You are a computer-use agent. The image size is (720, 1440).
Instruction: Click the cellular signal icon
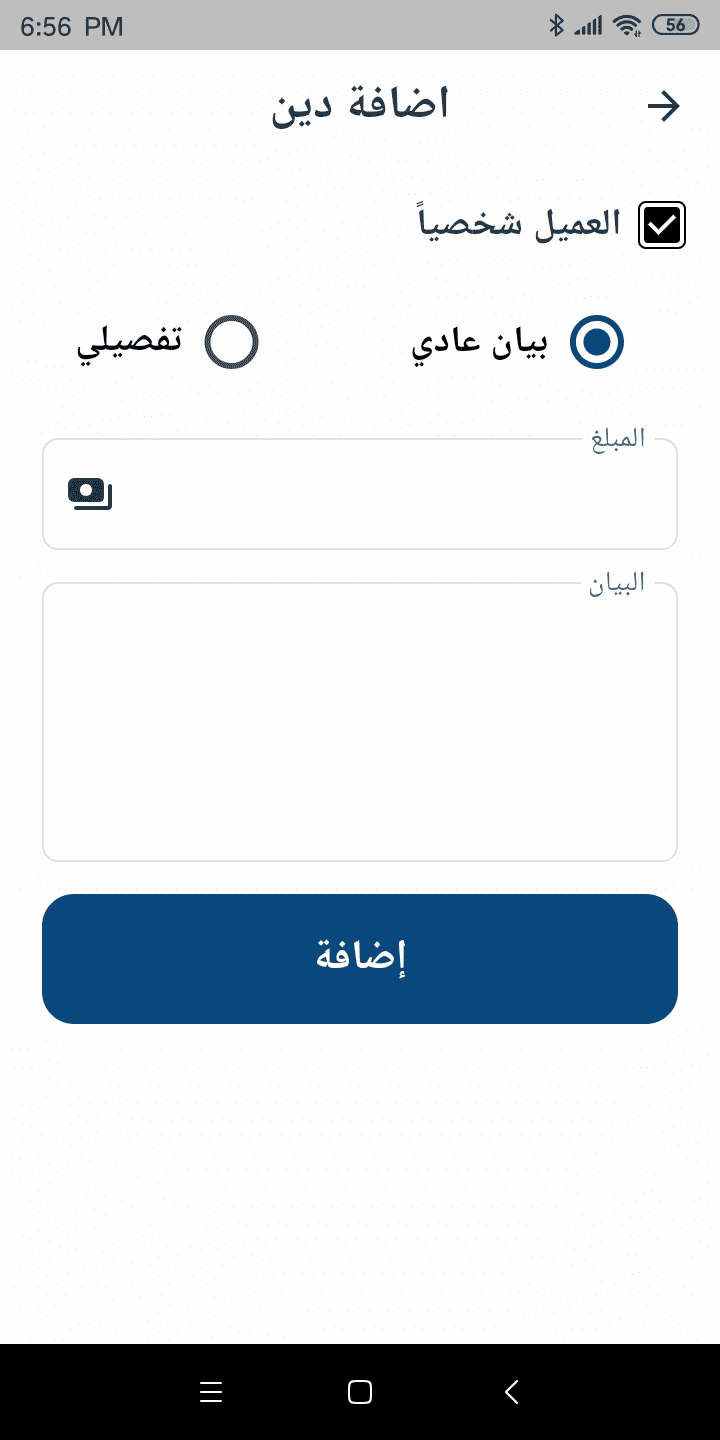point(589,25)
